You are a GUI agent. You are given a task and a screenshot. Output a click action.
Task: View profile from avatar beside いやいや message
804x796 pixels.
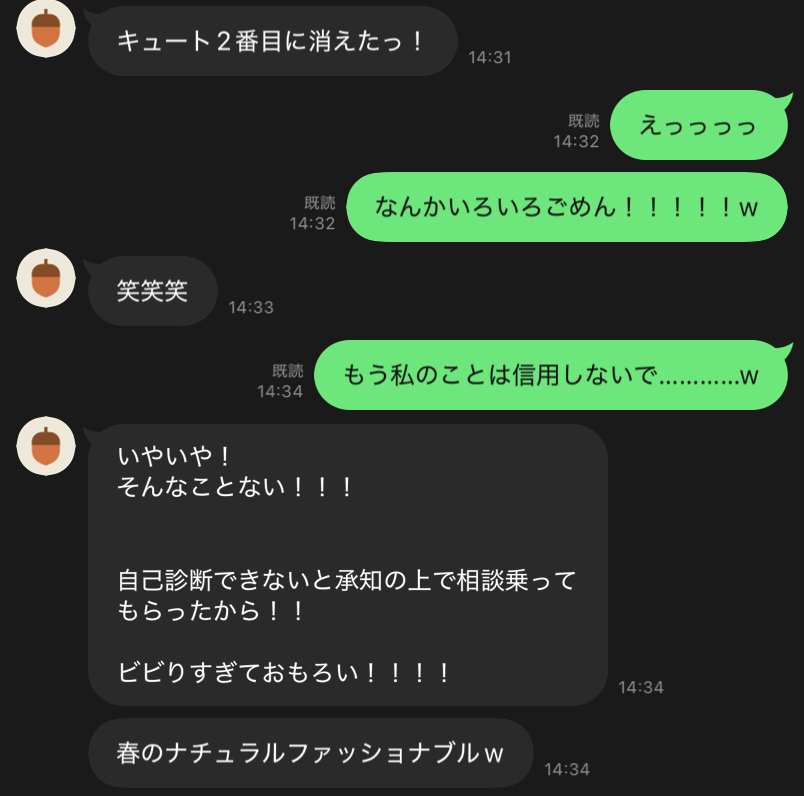46,446
